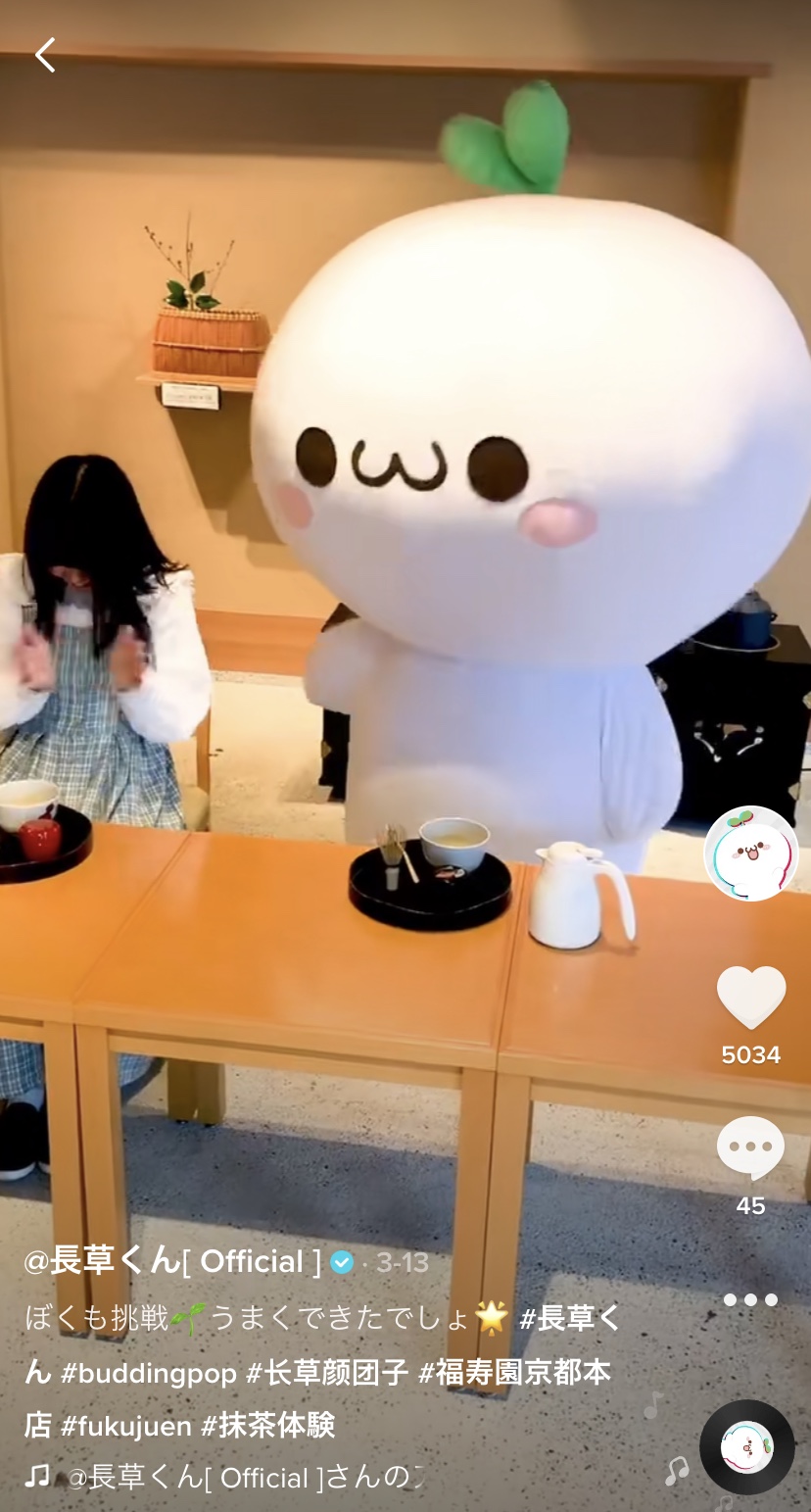Open @長草くん[ Official ] username link
This screenshot has height=1512, width=811.
click(x=172, y=1262)
